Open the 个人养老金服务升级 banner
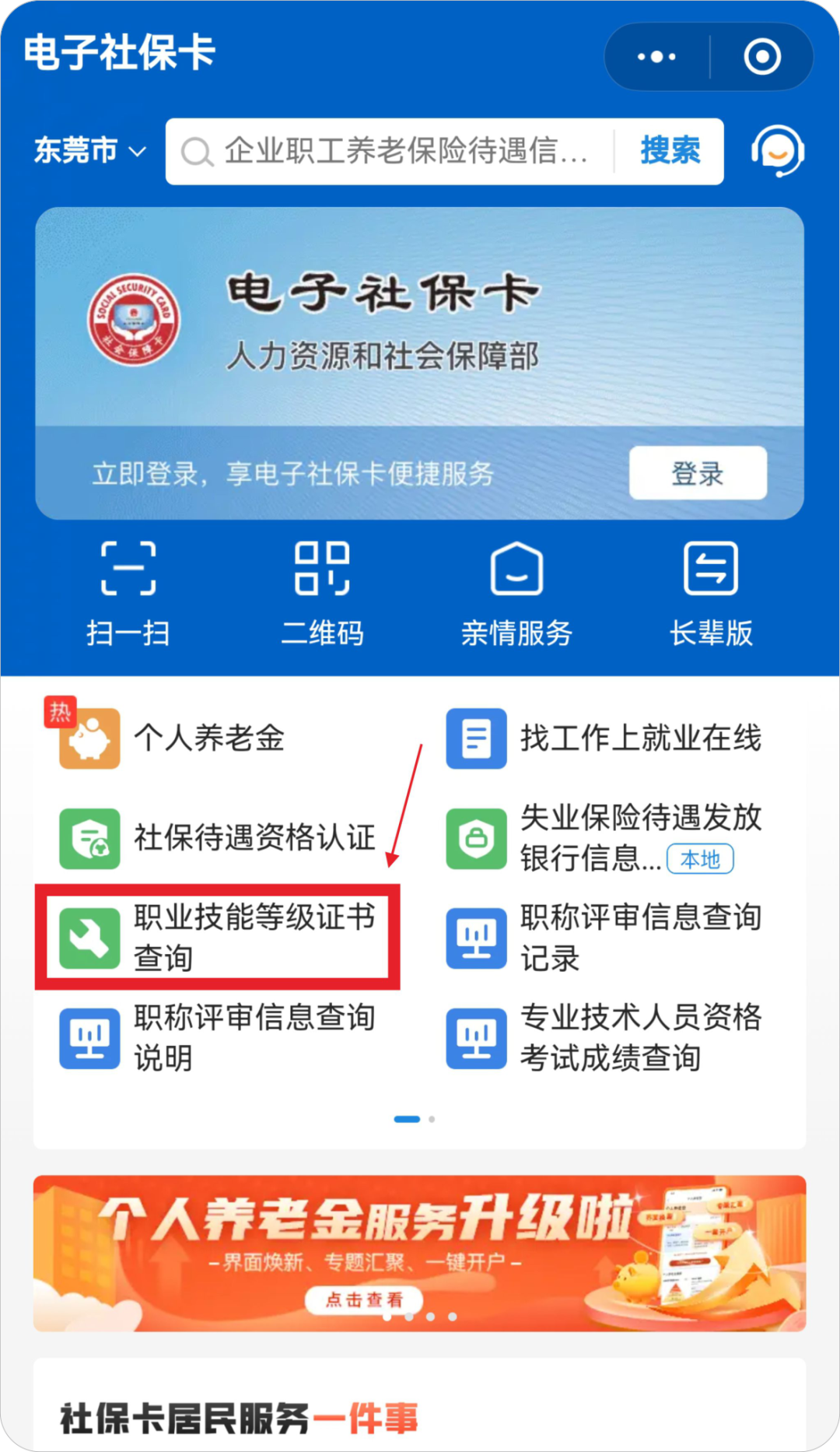Viewport: 840px width, 1452px height. (x=419, y=1253)
